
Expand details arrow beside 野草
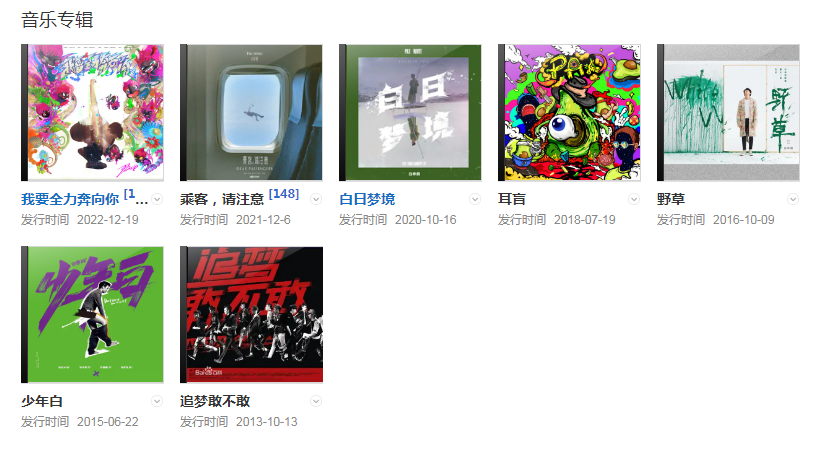click(793, 199)
